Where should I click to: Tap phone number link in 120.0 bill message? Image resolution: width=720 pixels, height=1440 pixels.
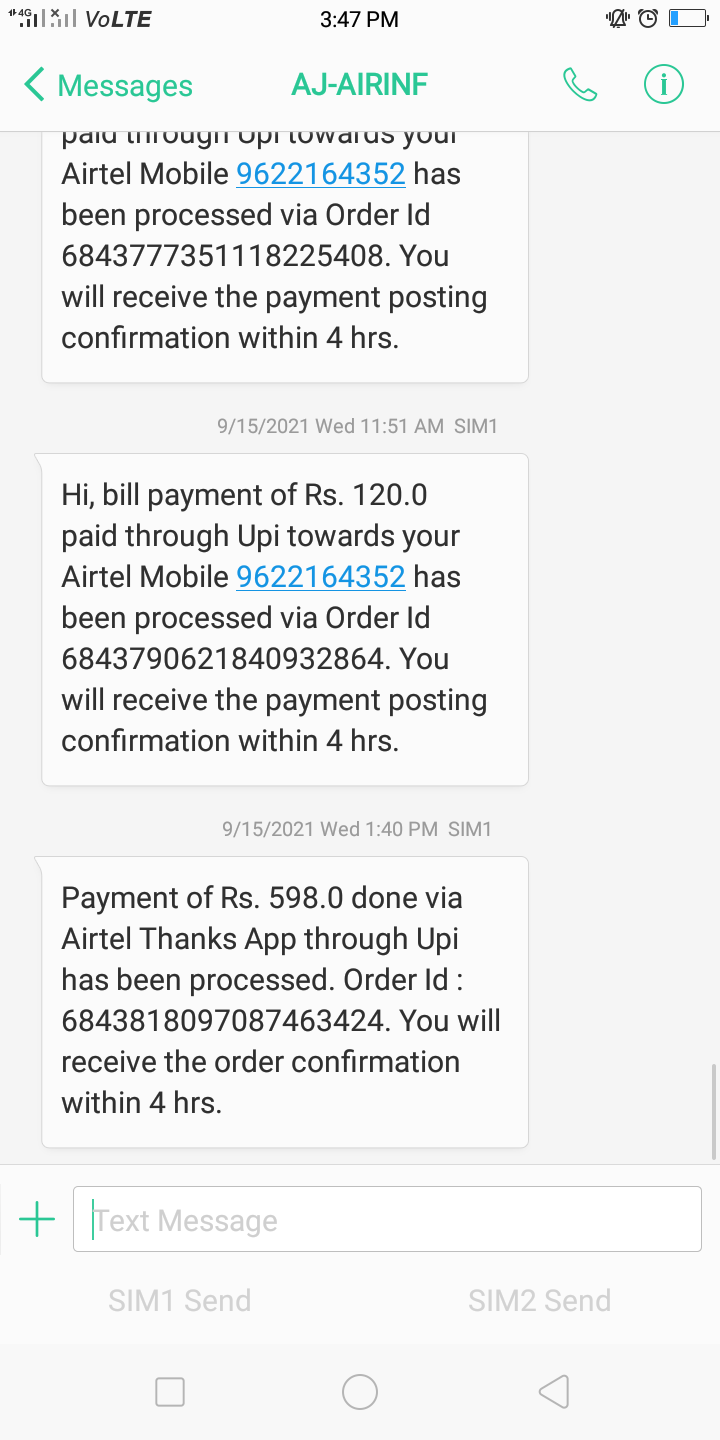[320, 577]
